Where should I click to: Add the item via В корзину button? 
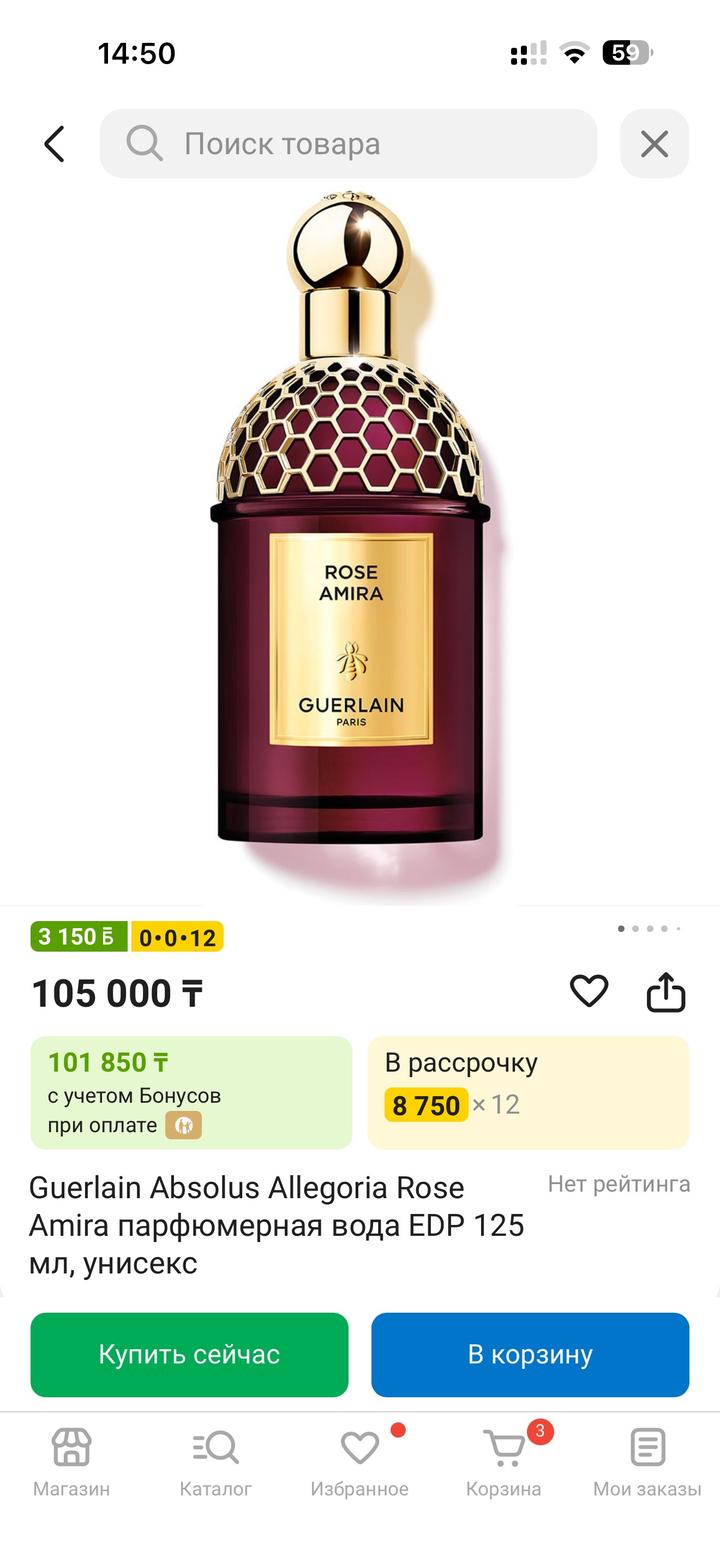(530, 1354)
